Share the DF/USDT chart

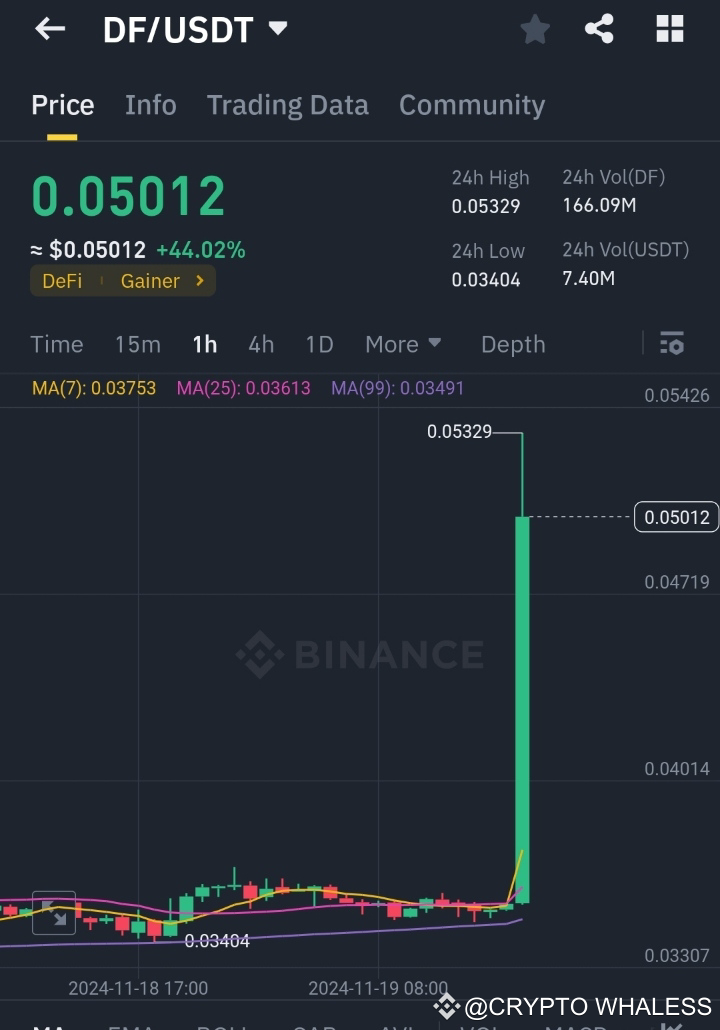point(599,28)
